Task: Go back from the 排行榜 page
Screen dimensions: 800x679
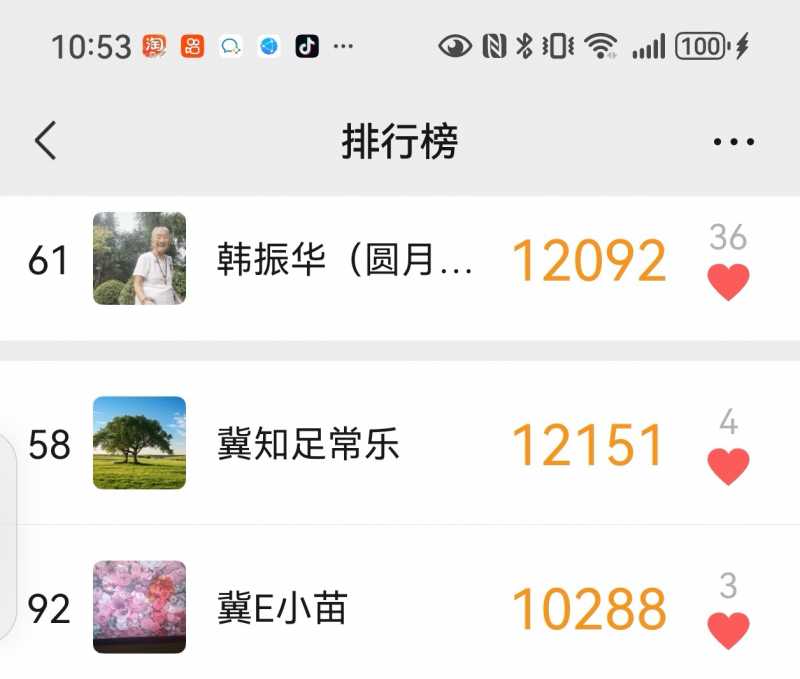Action: tap(46, 141)
